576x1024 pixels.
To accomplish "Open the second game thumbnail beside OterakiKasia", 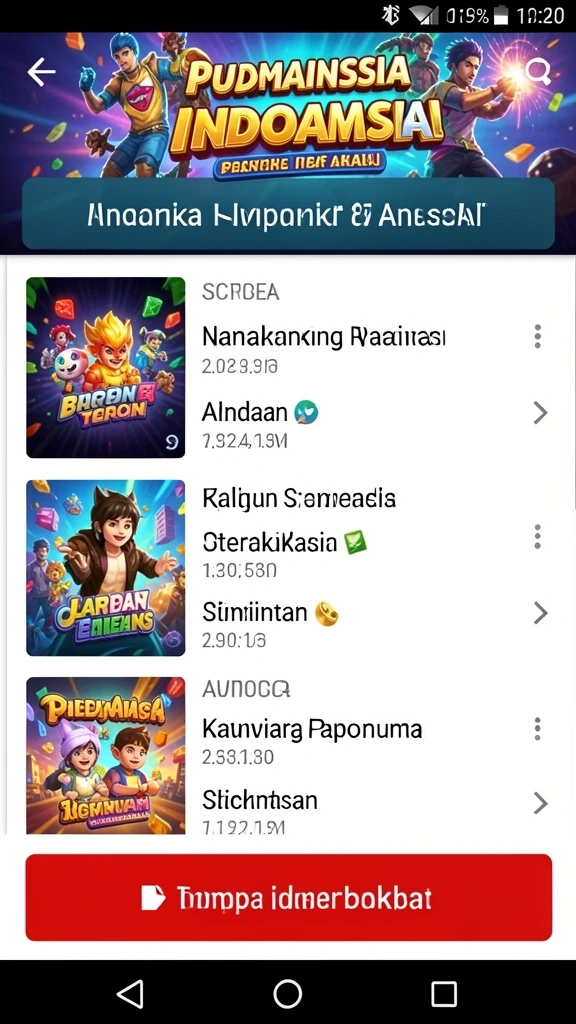I will click(106, 568).
